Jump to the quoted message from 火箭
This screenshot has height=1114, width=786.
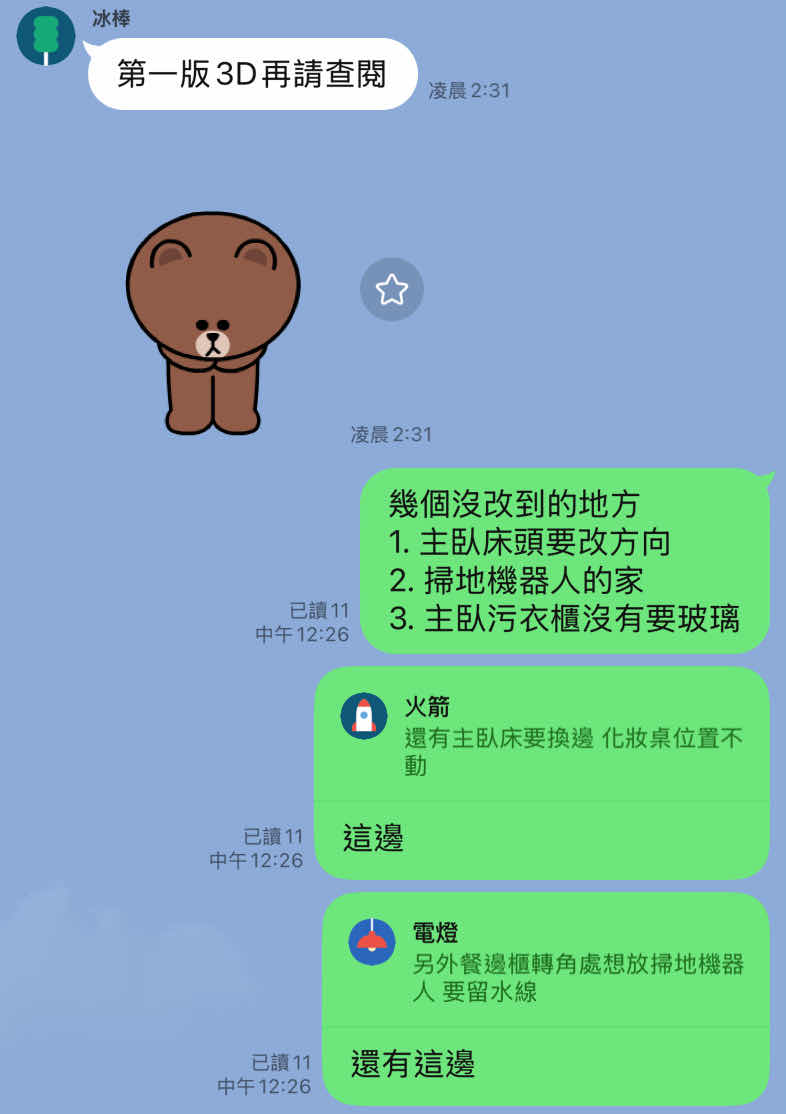[542, 735]
